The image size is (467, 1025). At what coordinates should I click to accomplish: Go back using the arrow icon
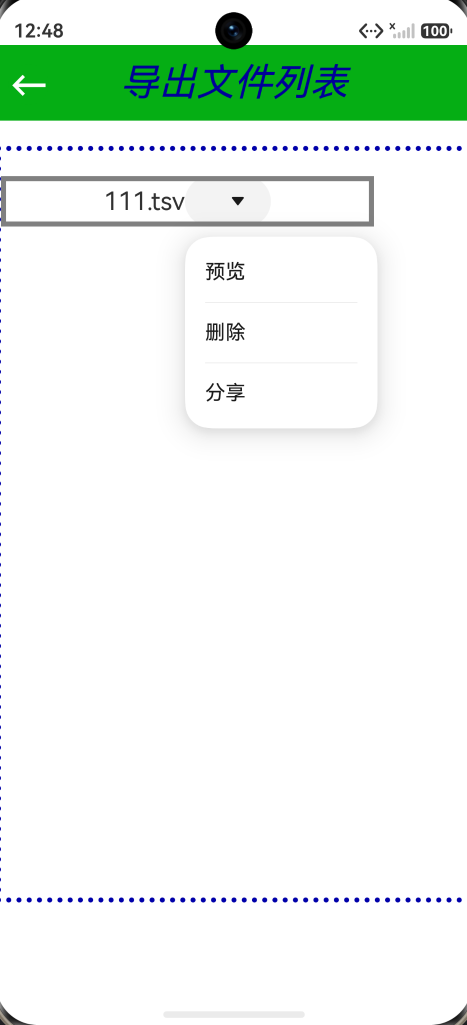tap(29, 84)
